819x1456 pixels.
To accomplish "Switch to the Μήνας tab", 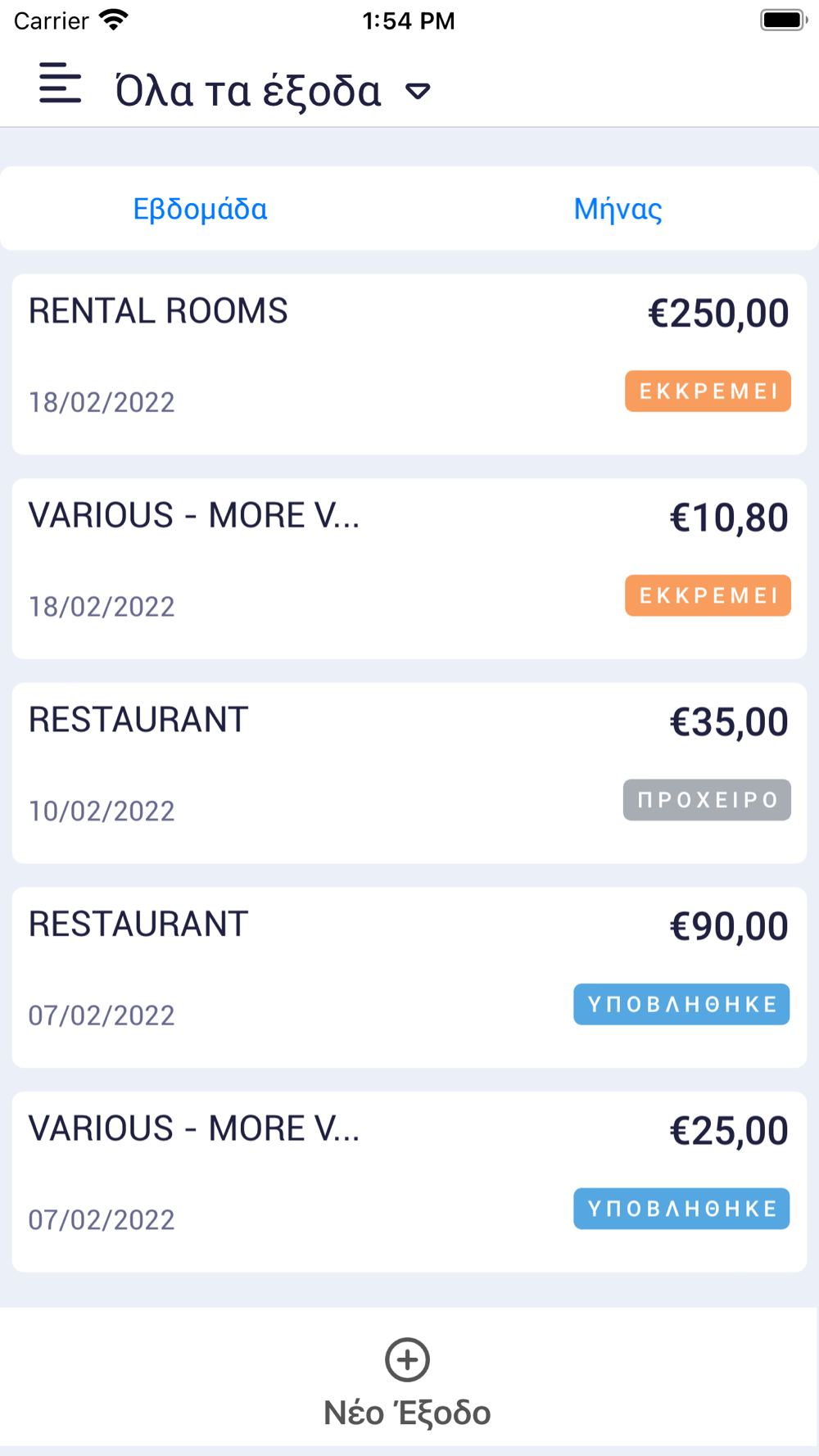I will click(x=618, y=209).
